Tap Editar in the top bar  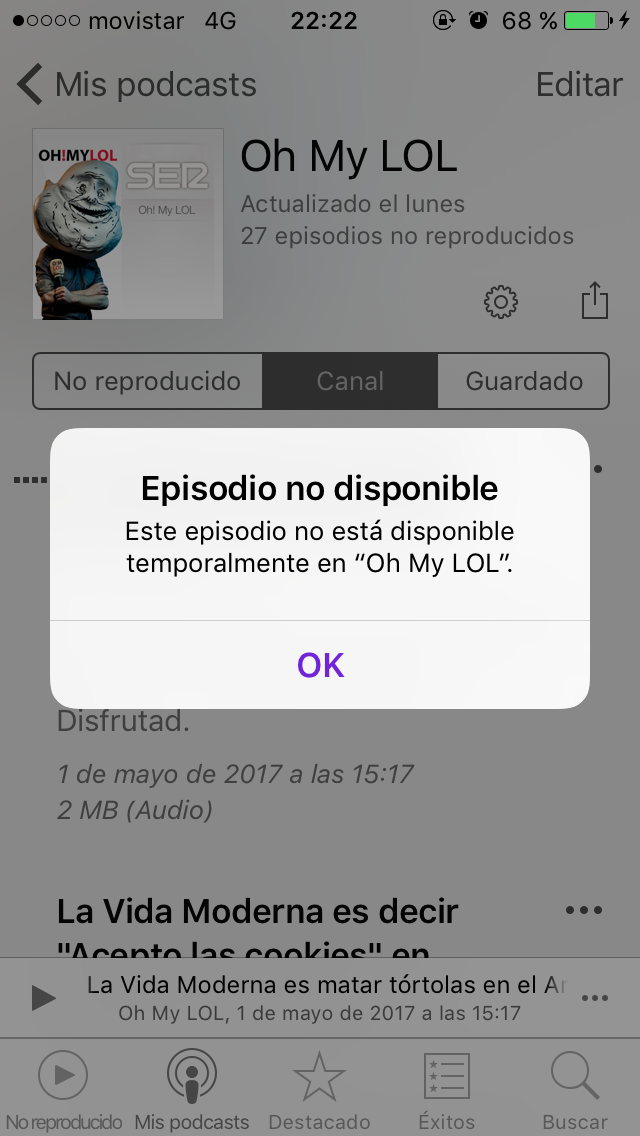579,85
